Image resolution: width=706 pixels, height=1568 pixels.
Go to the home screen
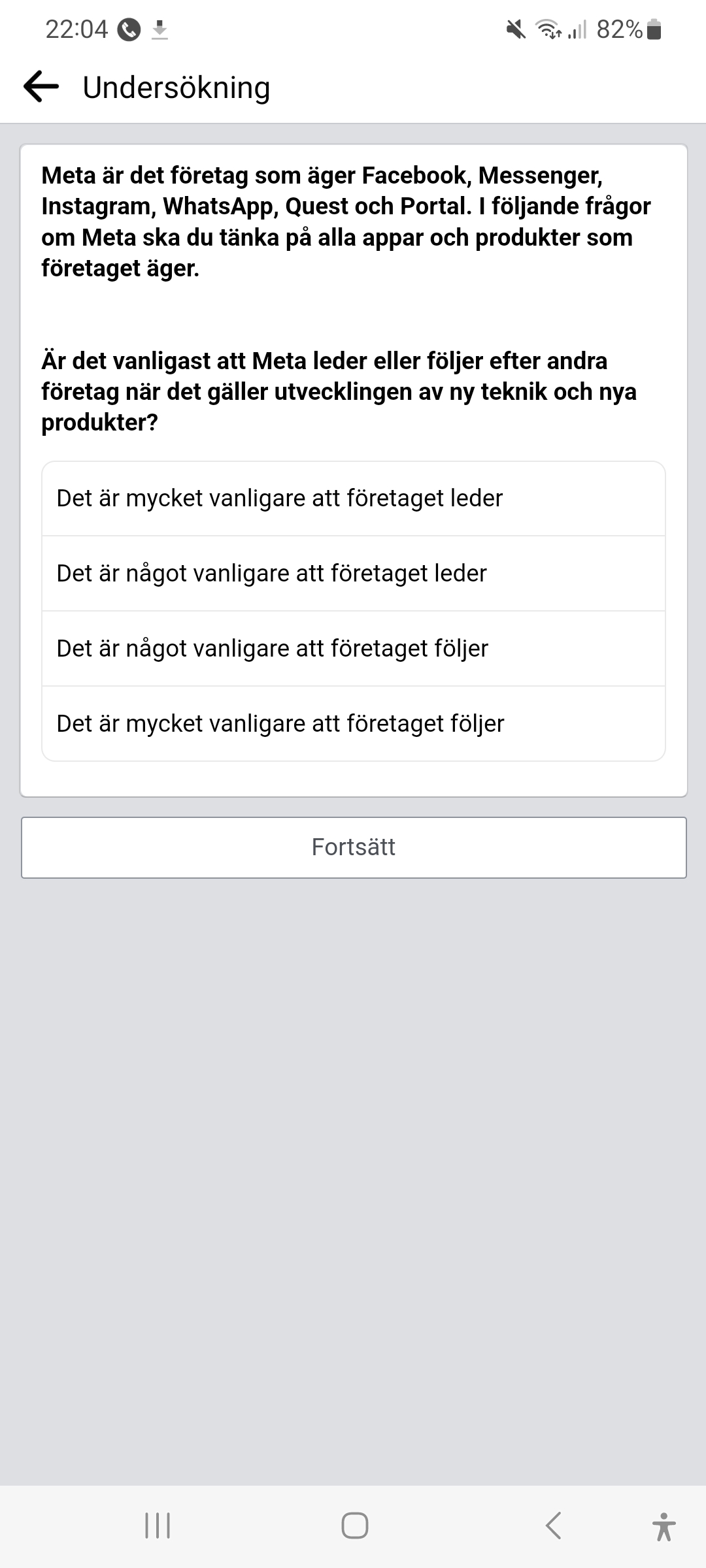(x=354, y=1526)
